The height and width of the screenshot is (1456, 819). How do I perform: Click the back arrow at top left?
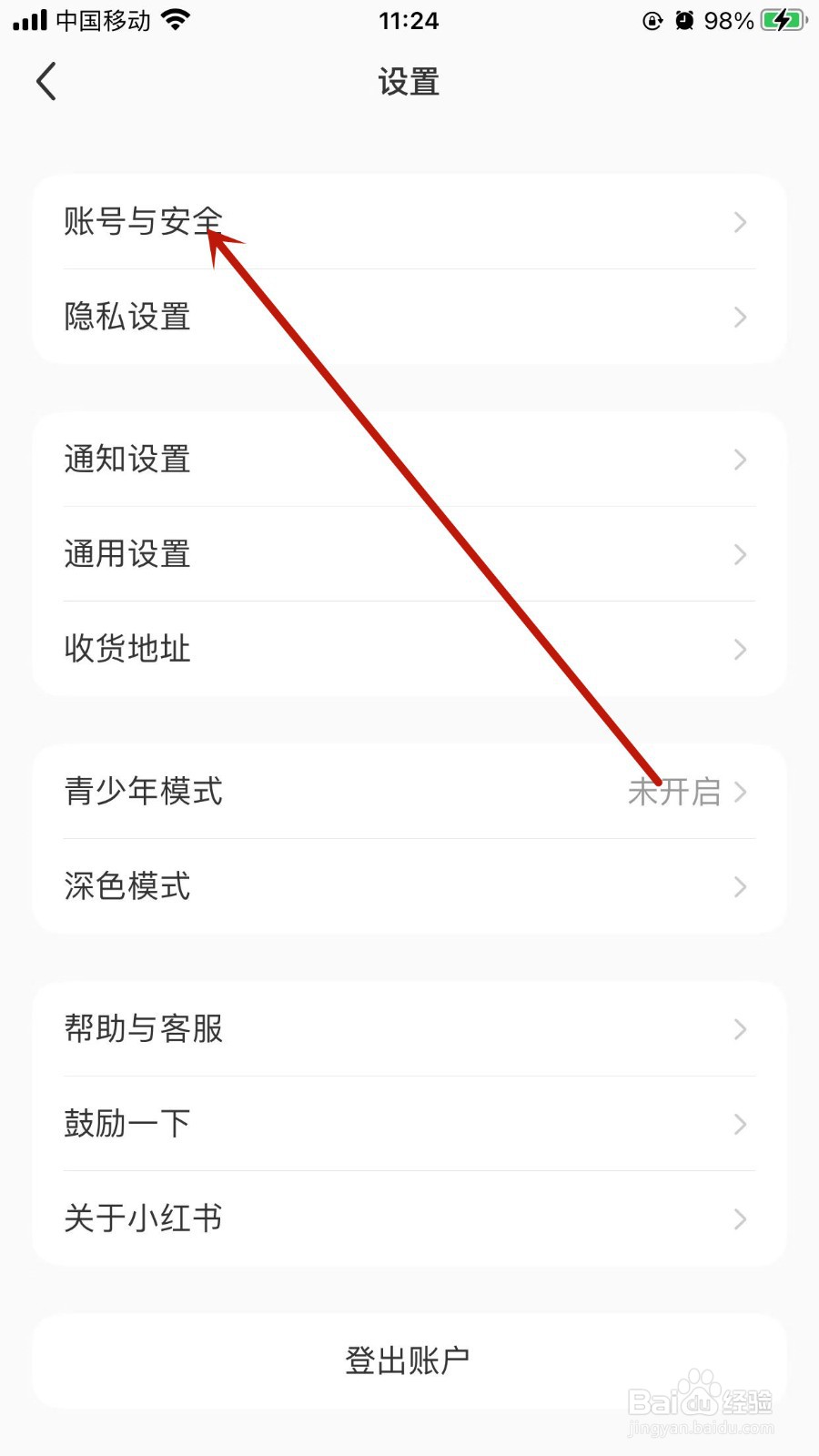tap(46, 81)
